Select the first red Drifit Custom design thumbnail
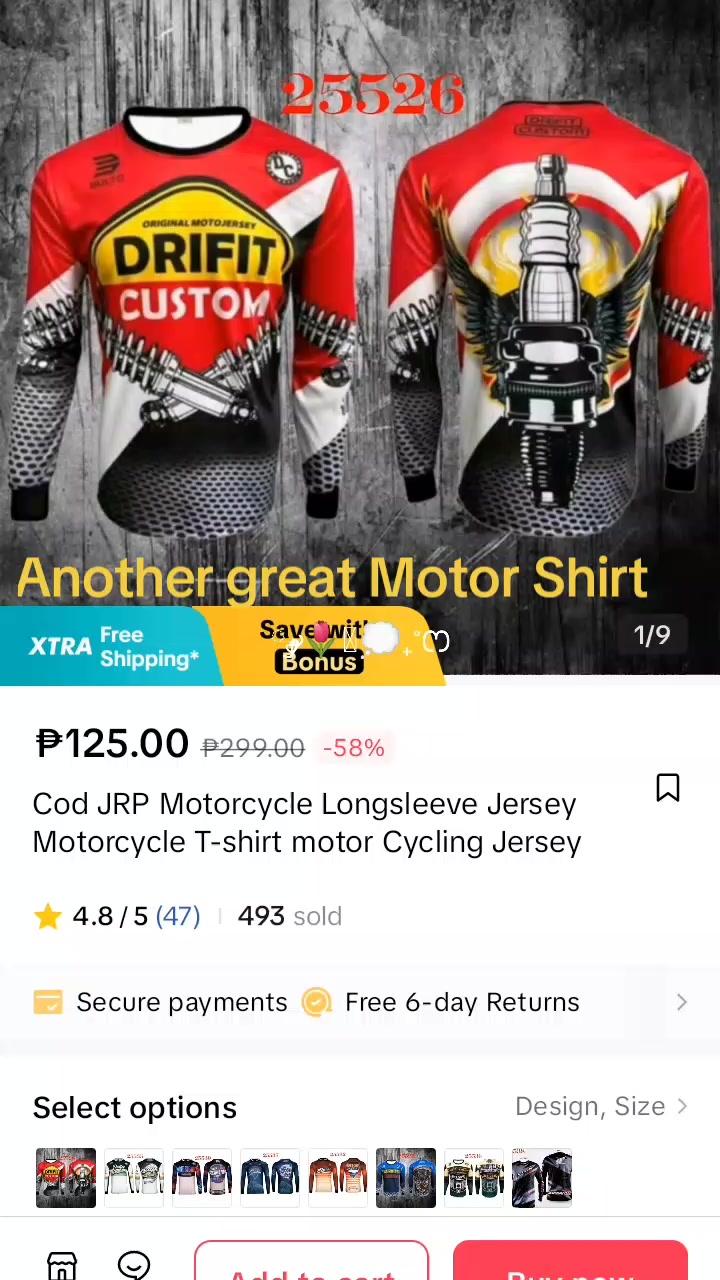This screenshot has width=720, height=1280. 66,1178
